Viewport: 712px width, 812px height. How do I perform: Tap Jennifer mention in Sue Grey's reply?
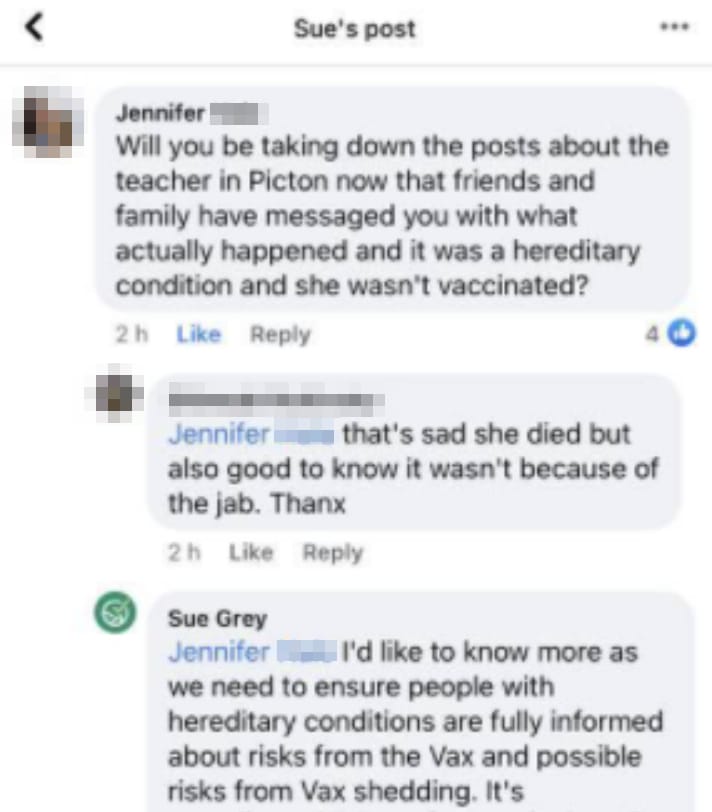click(x=218, y=653)
